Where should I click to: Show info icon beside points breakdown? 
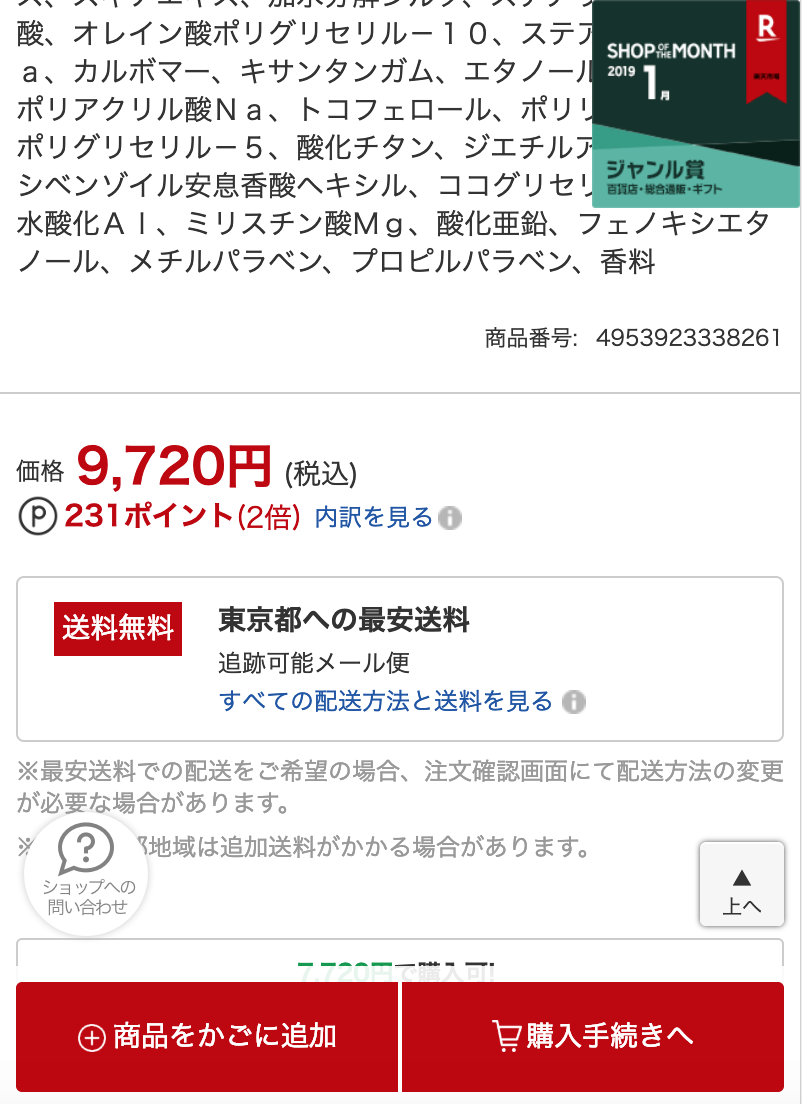[x=450, y=518]
